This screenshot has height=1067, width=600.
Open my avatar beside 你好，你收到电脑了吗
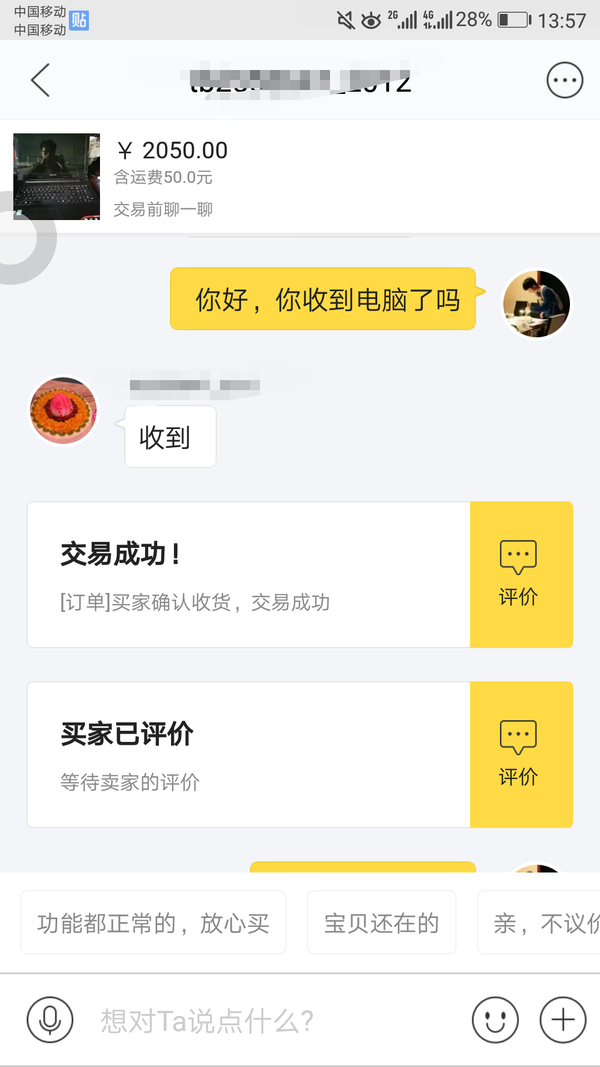[535, 304]
